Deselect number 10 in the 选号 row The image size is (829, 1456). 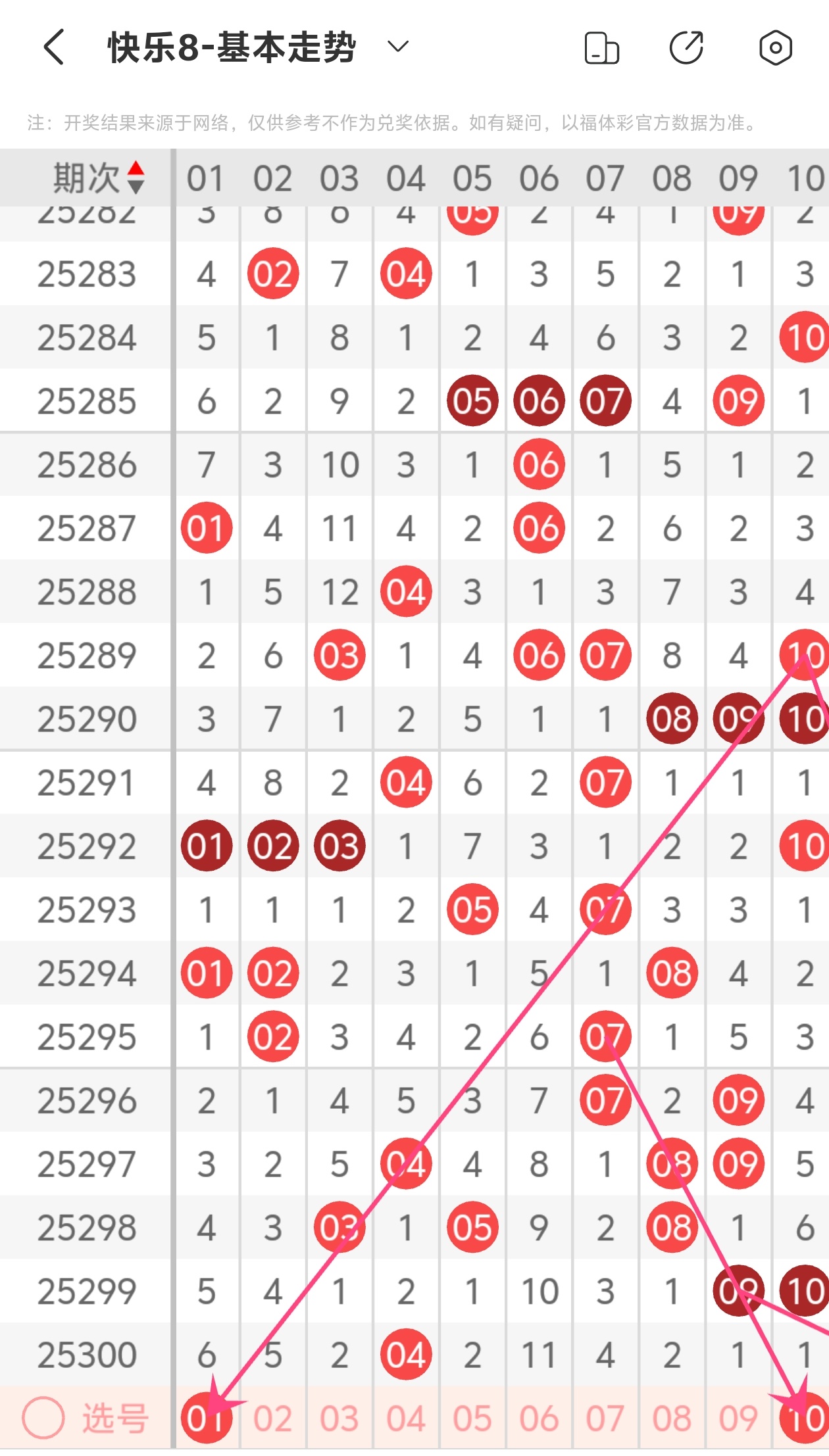[804, 1417]
